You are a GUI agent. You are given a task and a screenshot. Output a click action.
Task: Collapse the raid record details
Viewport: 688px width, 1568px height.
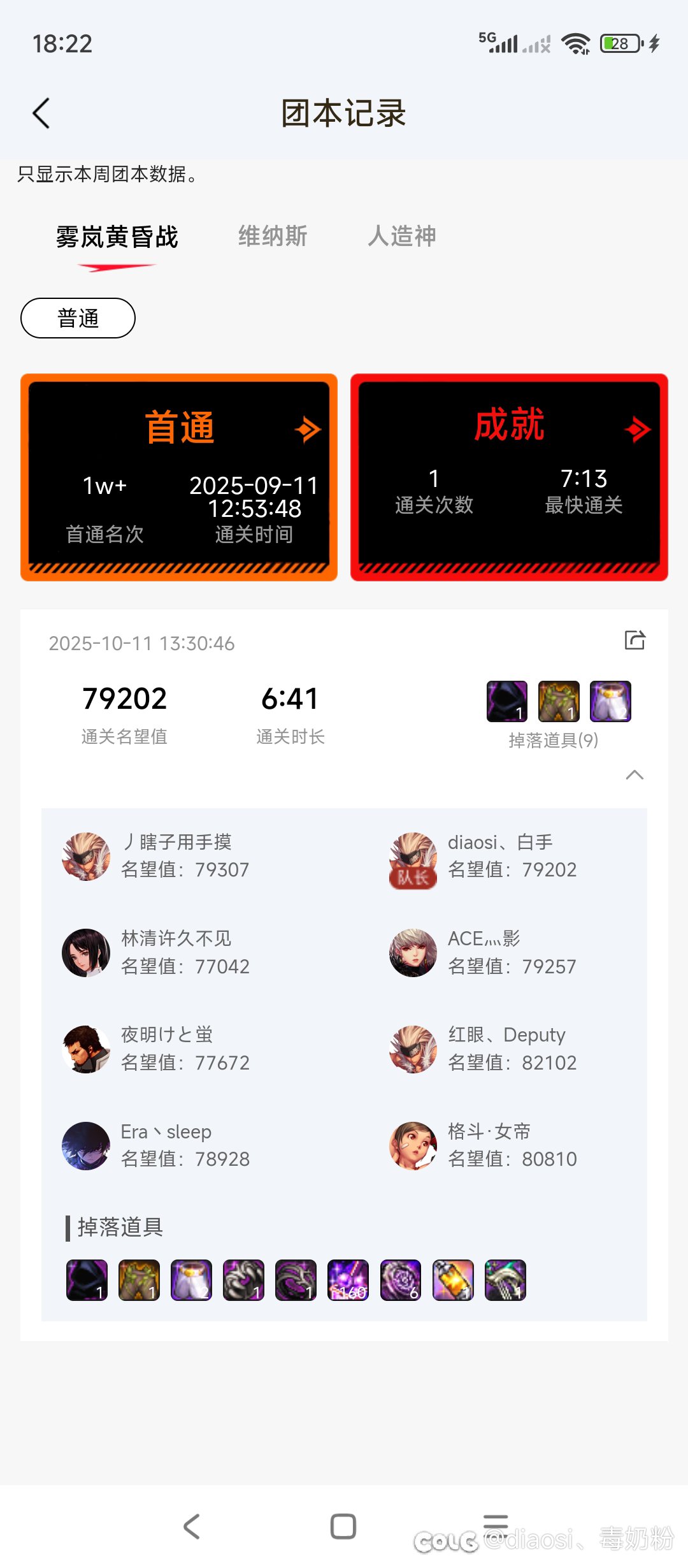pyautogui.click(x=634, y=775)
